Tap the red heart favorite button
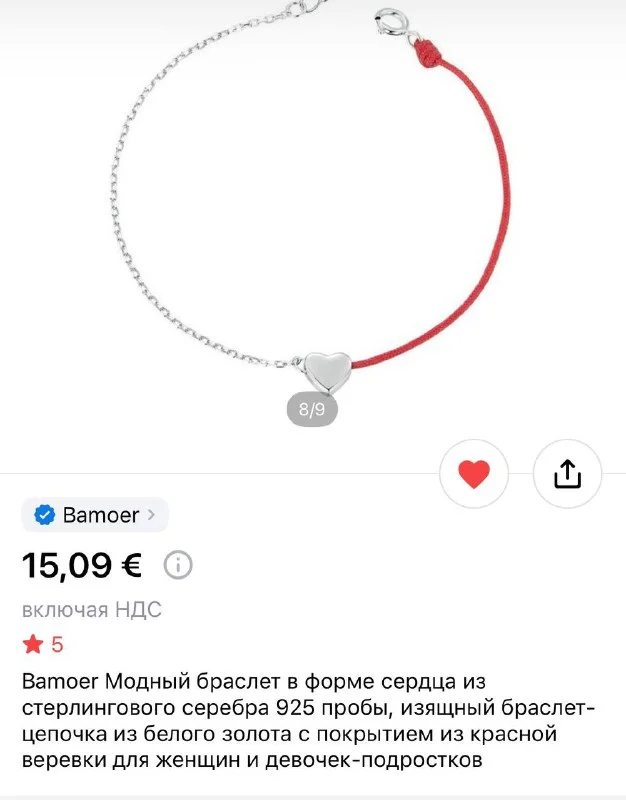The height and width of the screenshot is (800, 626). 474,474
